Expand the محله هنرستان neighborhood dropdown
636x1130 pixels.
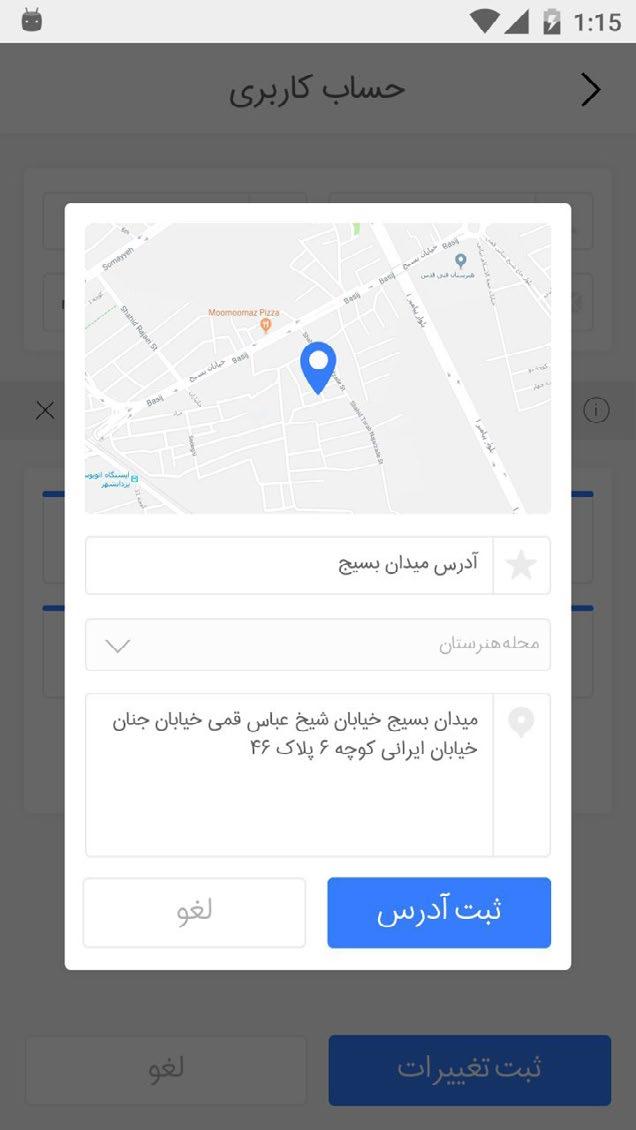[317, 645]
